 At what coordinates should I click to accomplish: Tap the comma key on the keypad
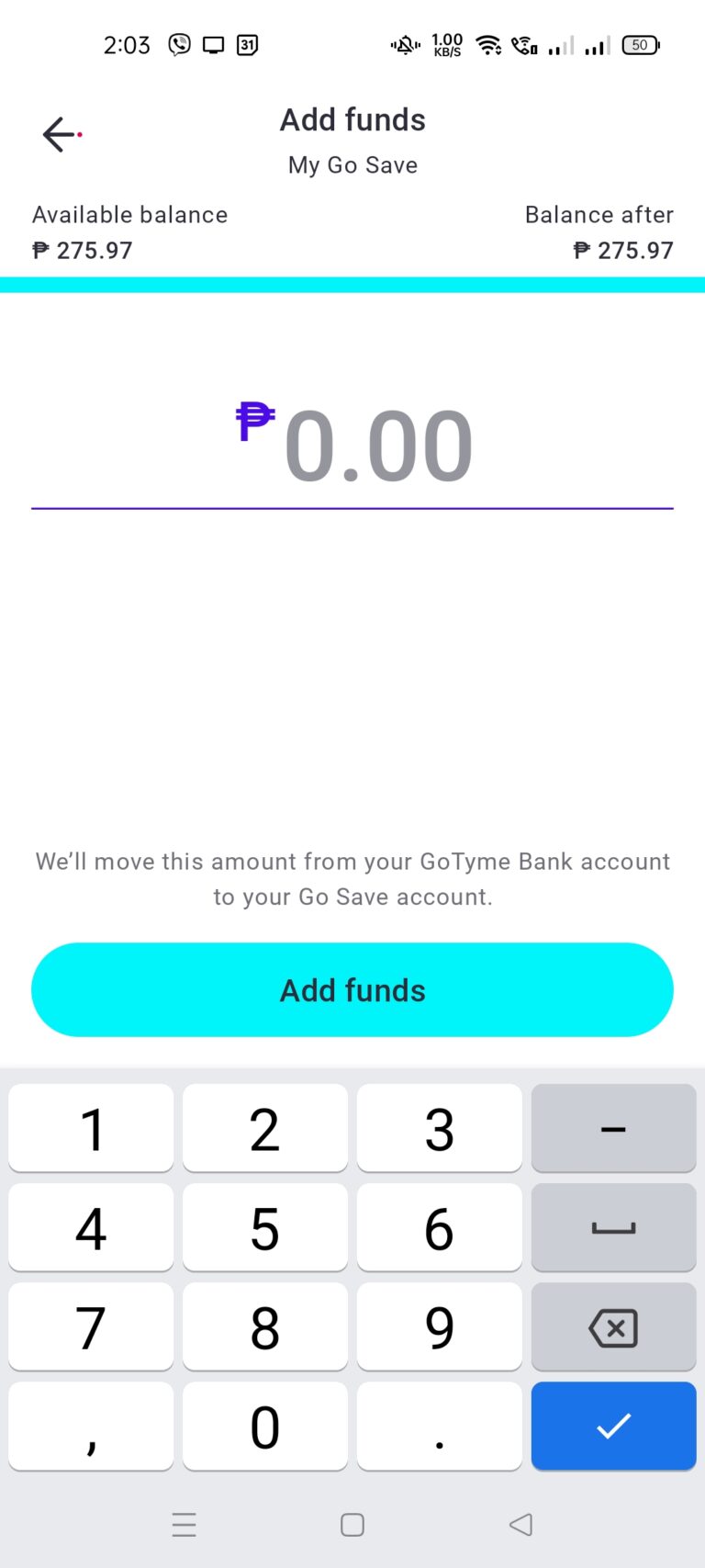click(x=90, y=1427)
